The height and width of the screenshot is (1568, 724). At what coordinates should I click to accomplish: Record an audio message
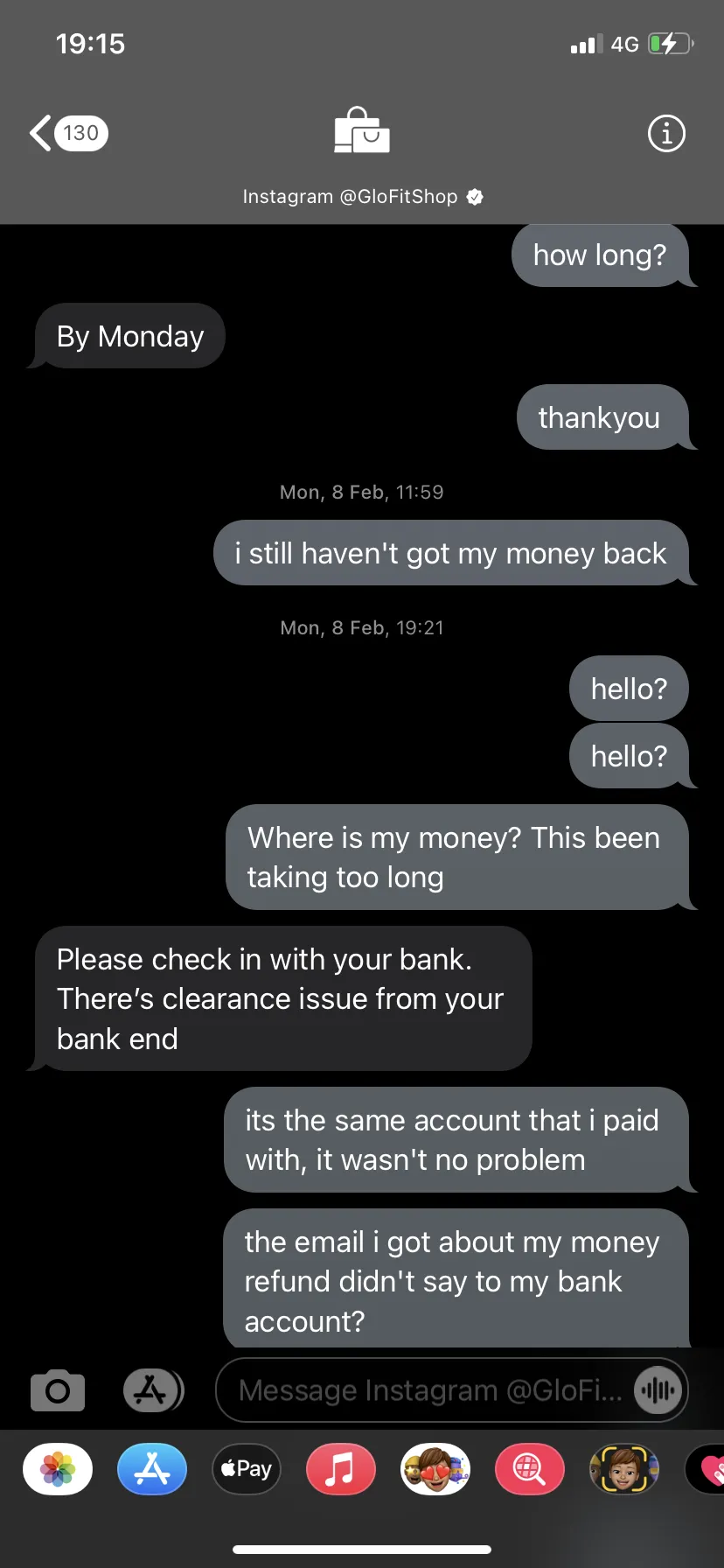click(658, 1390)
